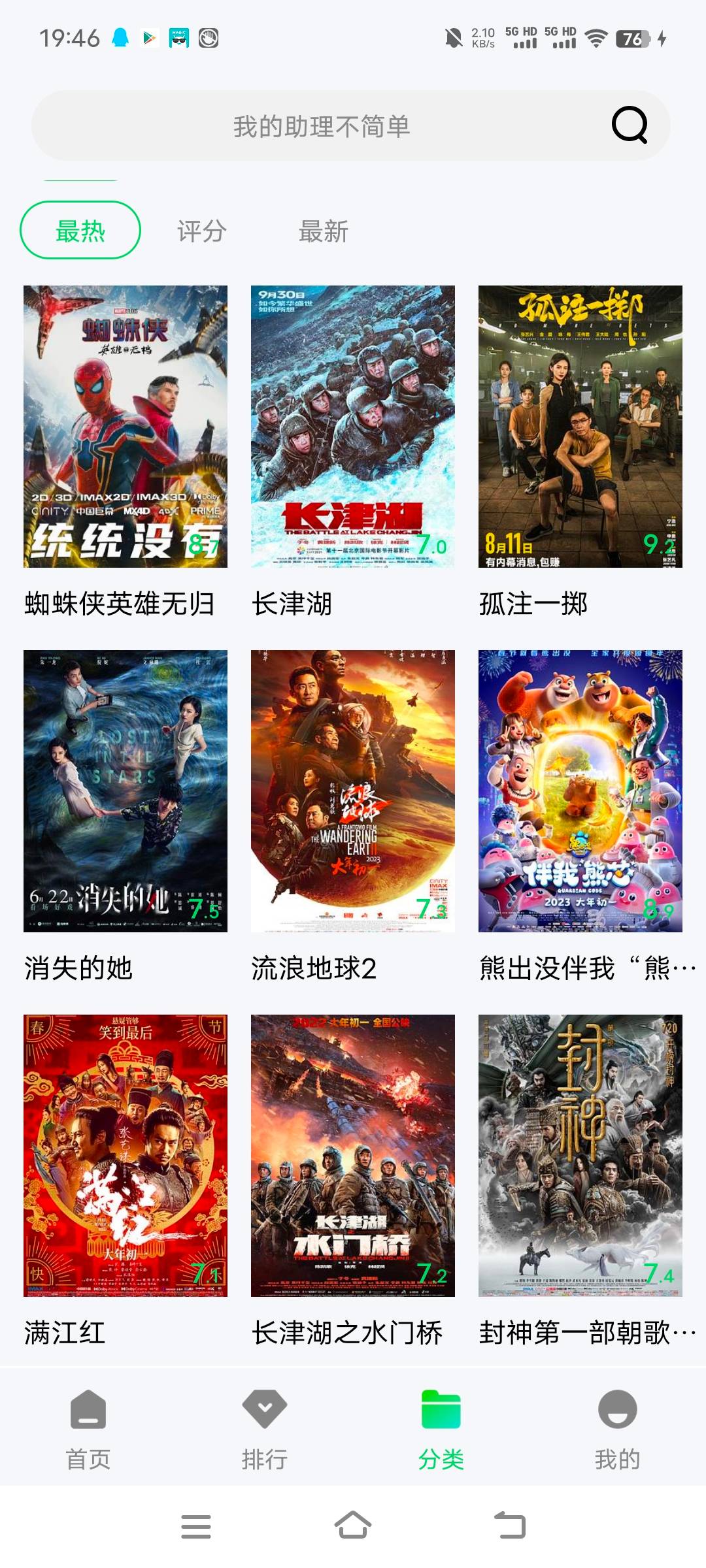View the movie 满江红
This screenshot has width=706, height=1568.
tap(126, 1155)
